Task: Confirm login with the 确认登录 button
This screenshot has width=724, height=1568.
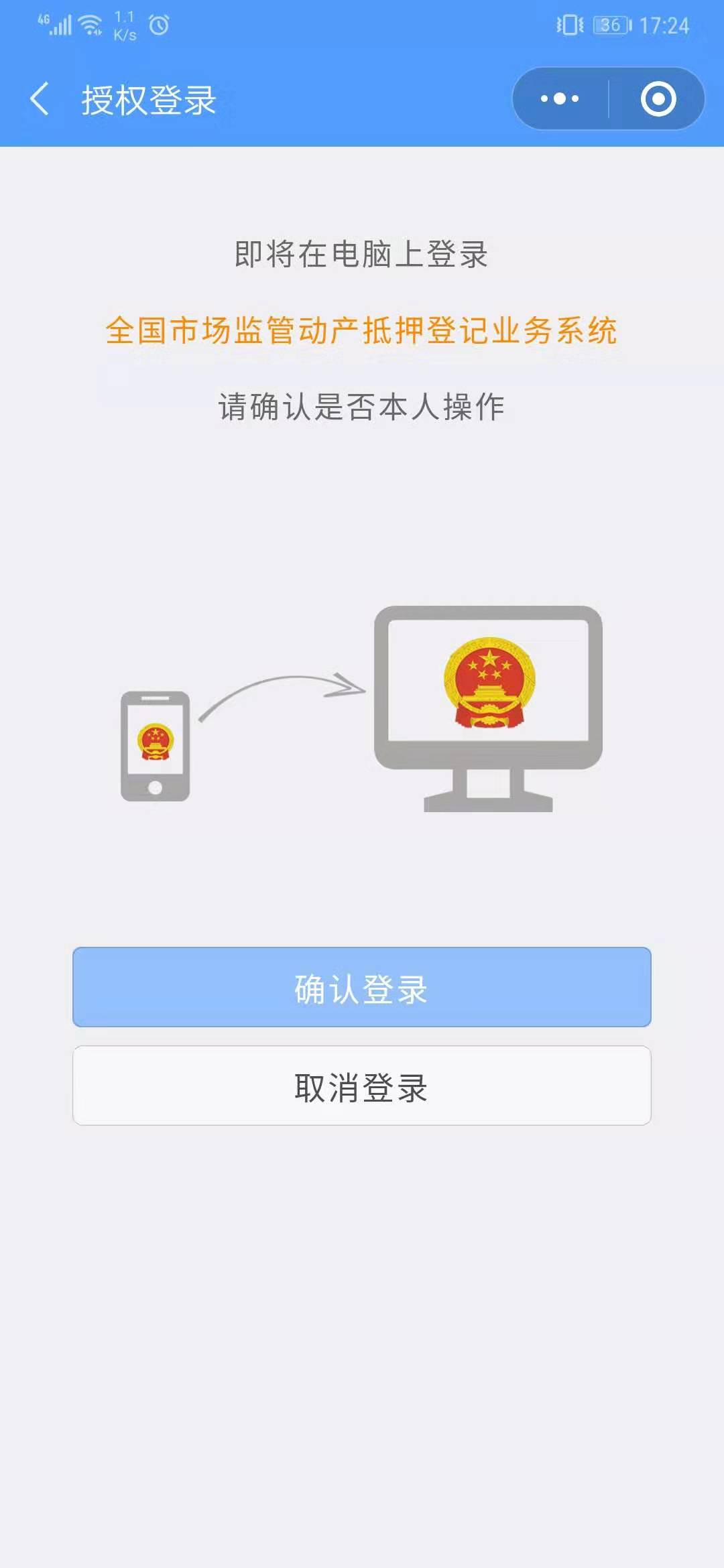Action: click(362, 987)
